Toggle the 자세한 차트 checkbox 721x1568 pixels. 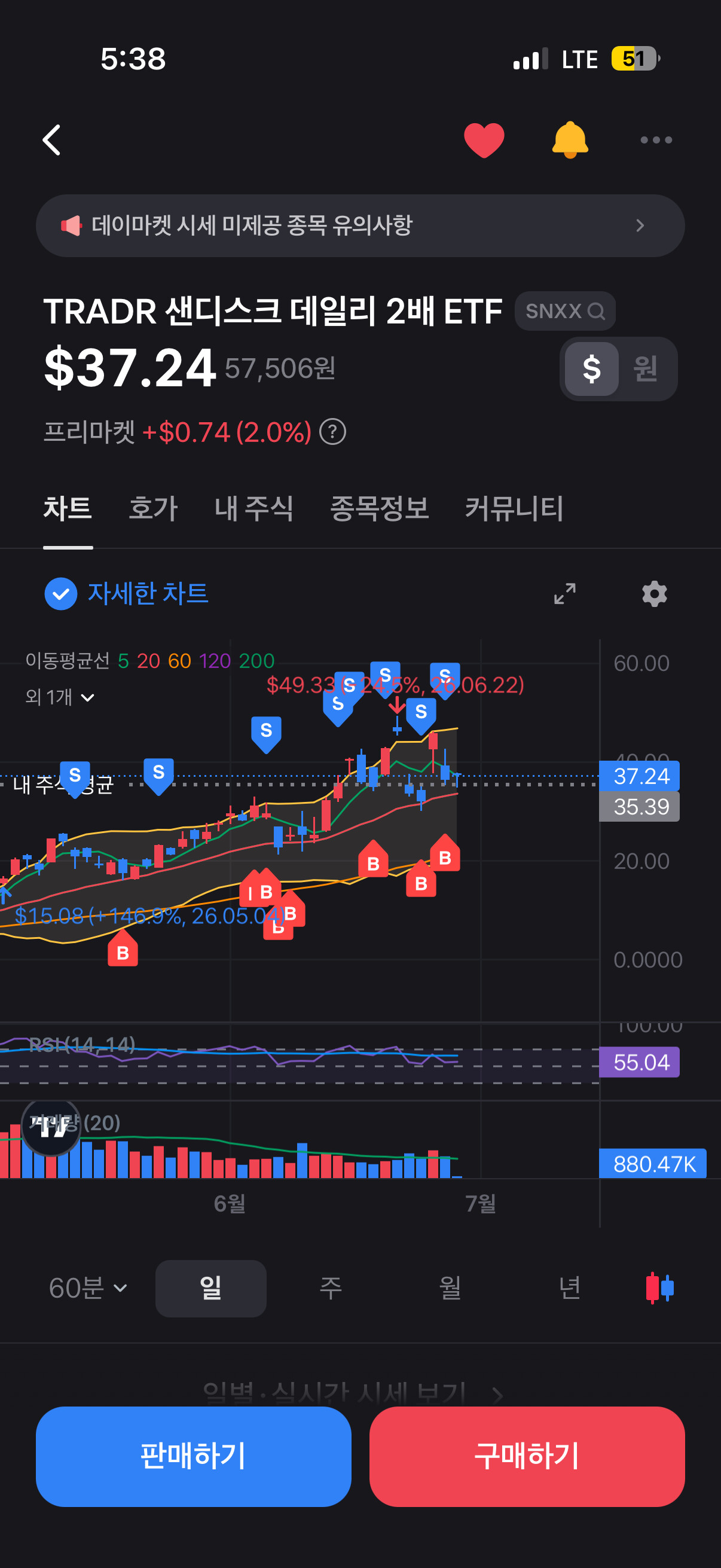(61, 593)
